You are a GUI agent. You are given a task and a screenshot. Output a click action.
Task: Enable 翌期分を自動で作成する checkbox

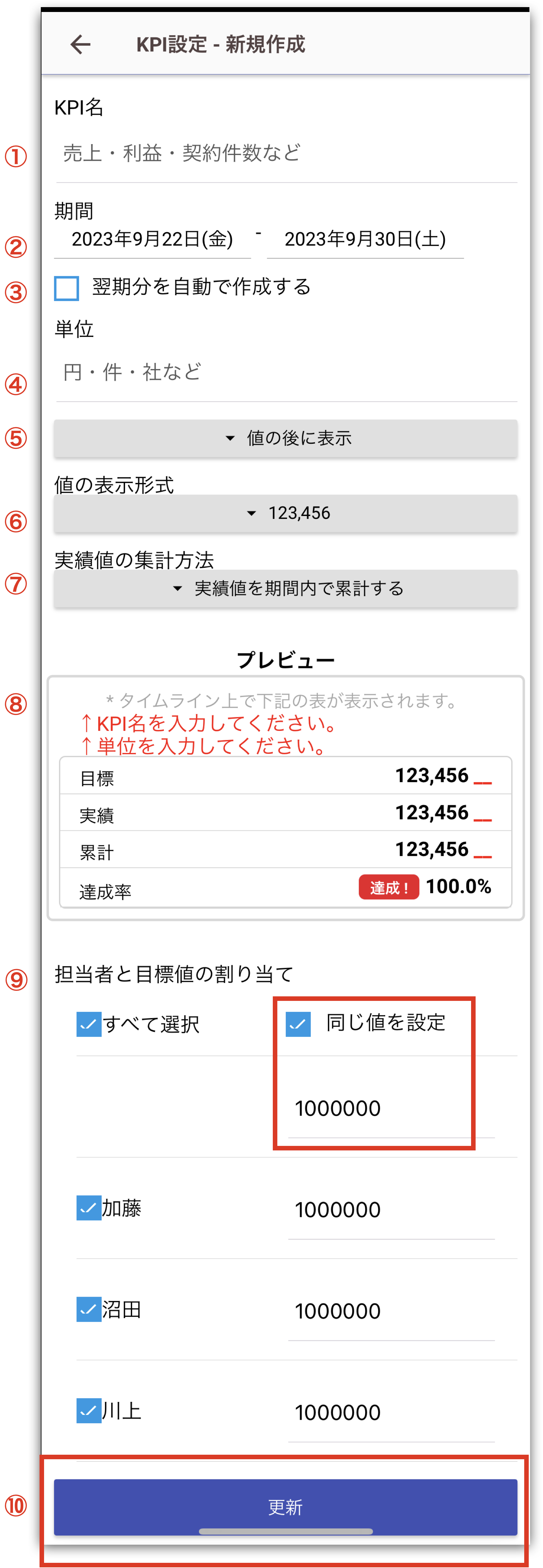66,288
